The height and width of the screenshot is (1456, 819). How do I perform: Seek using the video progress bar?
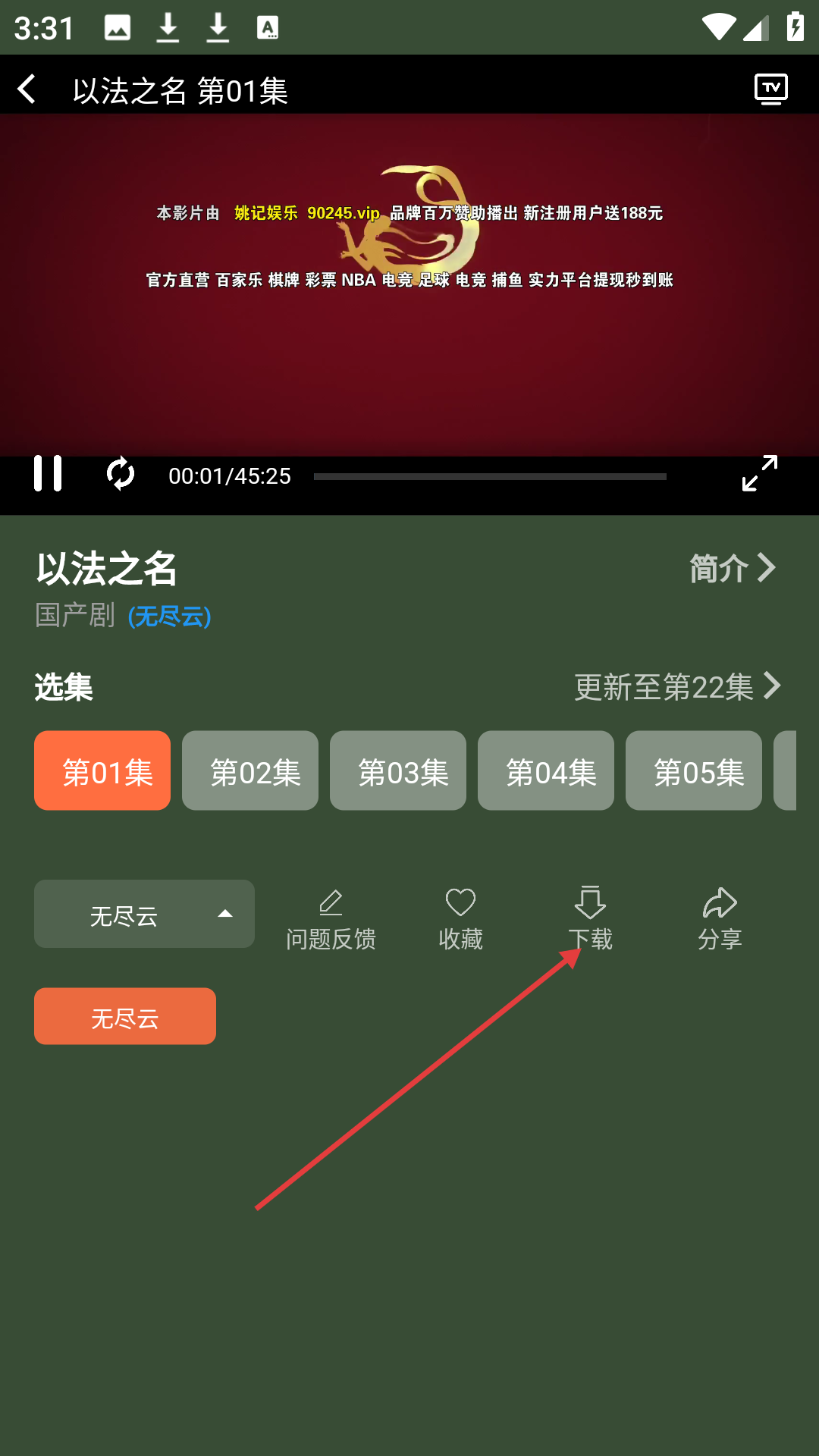point(490,476)
